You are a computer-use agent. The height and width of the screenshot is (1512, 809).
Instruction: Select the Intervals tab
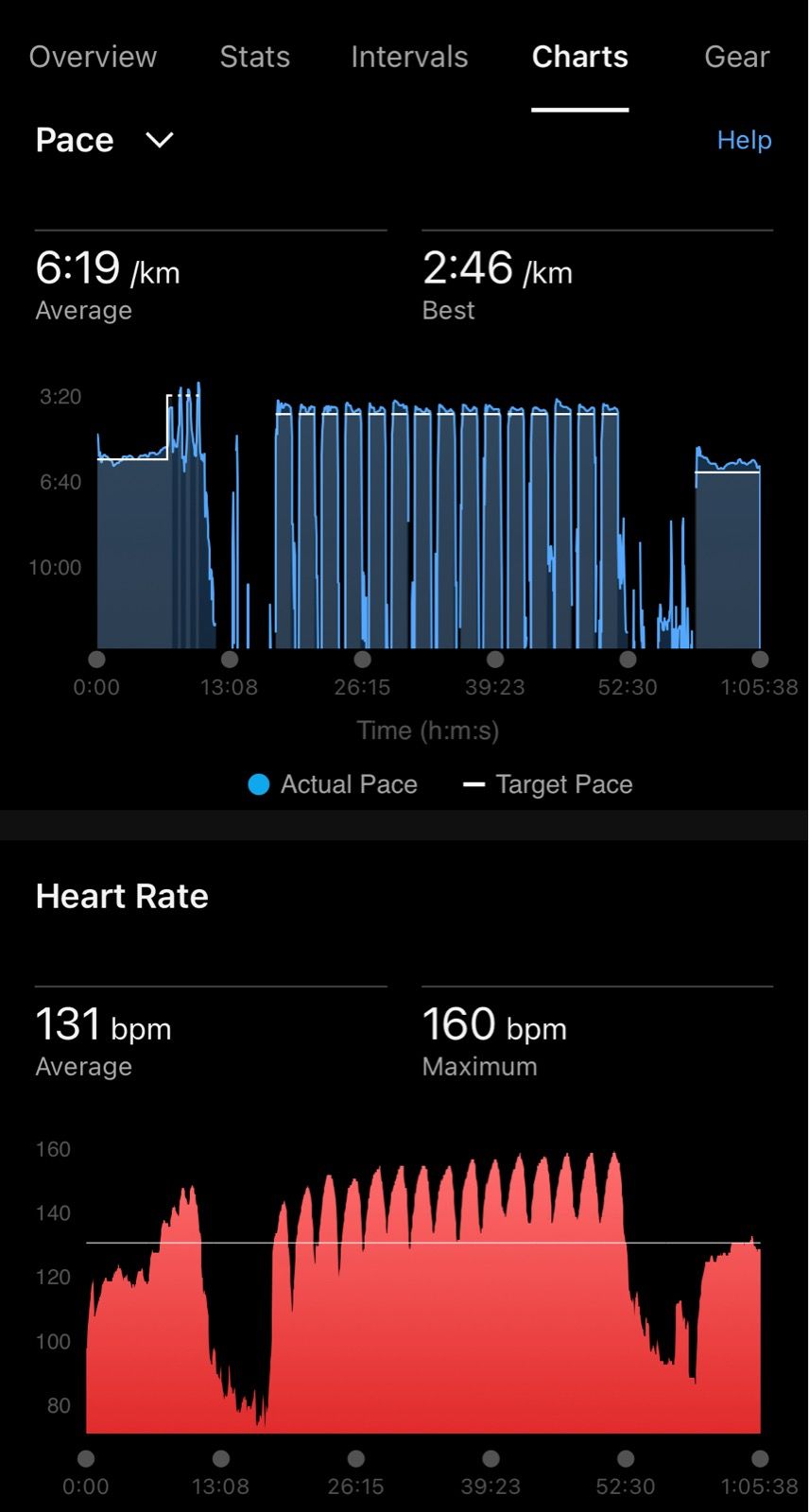408,57
